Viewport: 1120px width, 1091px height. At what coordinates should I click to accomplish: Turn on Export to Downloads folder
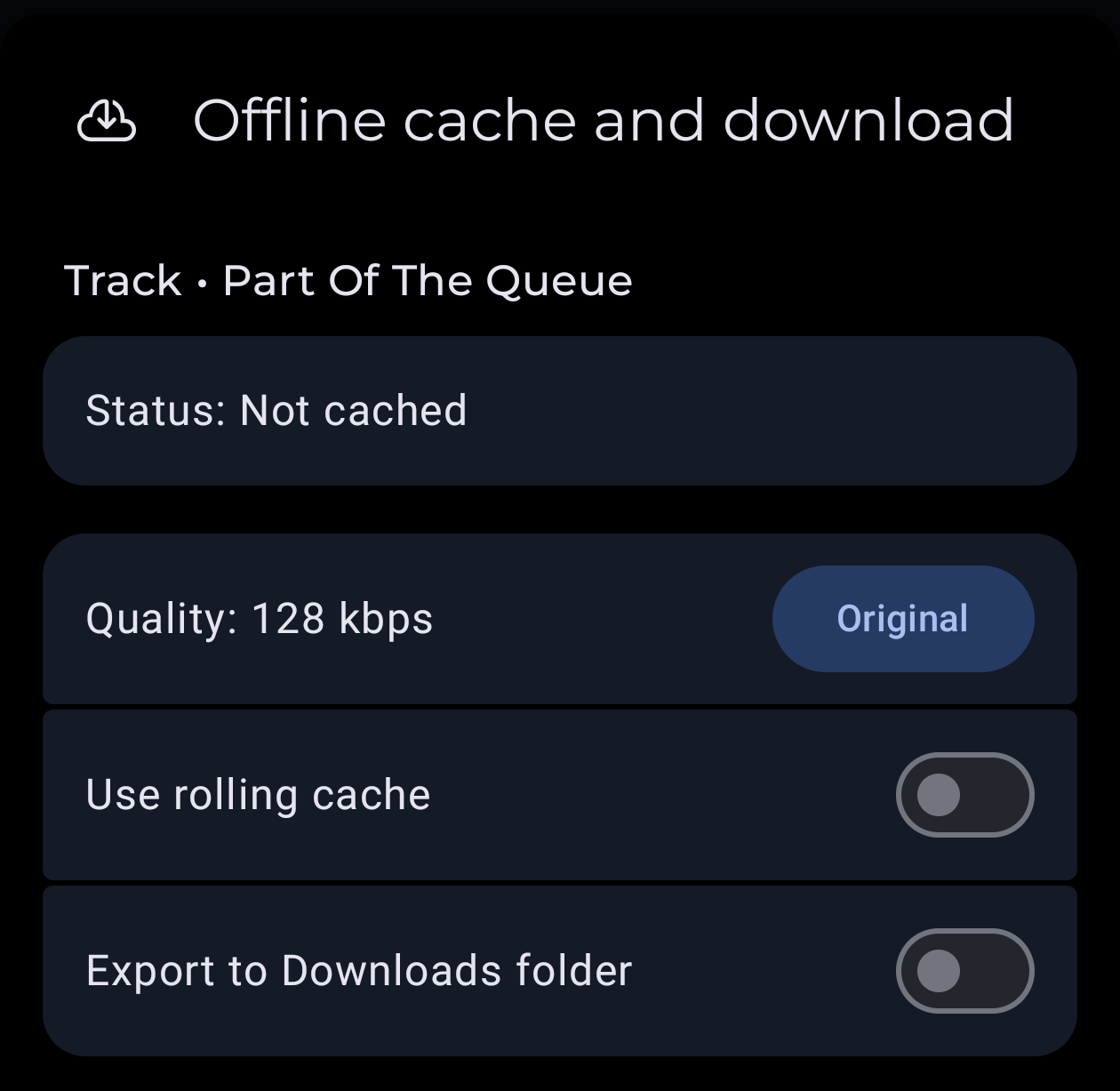(x=964, y=970)
